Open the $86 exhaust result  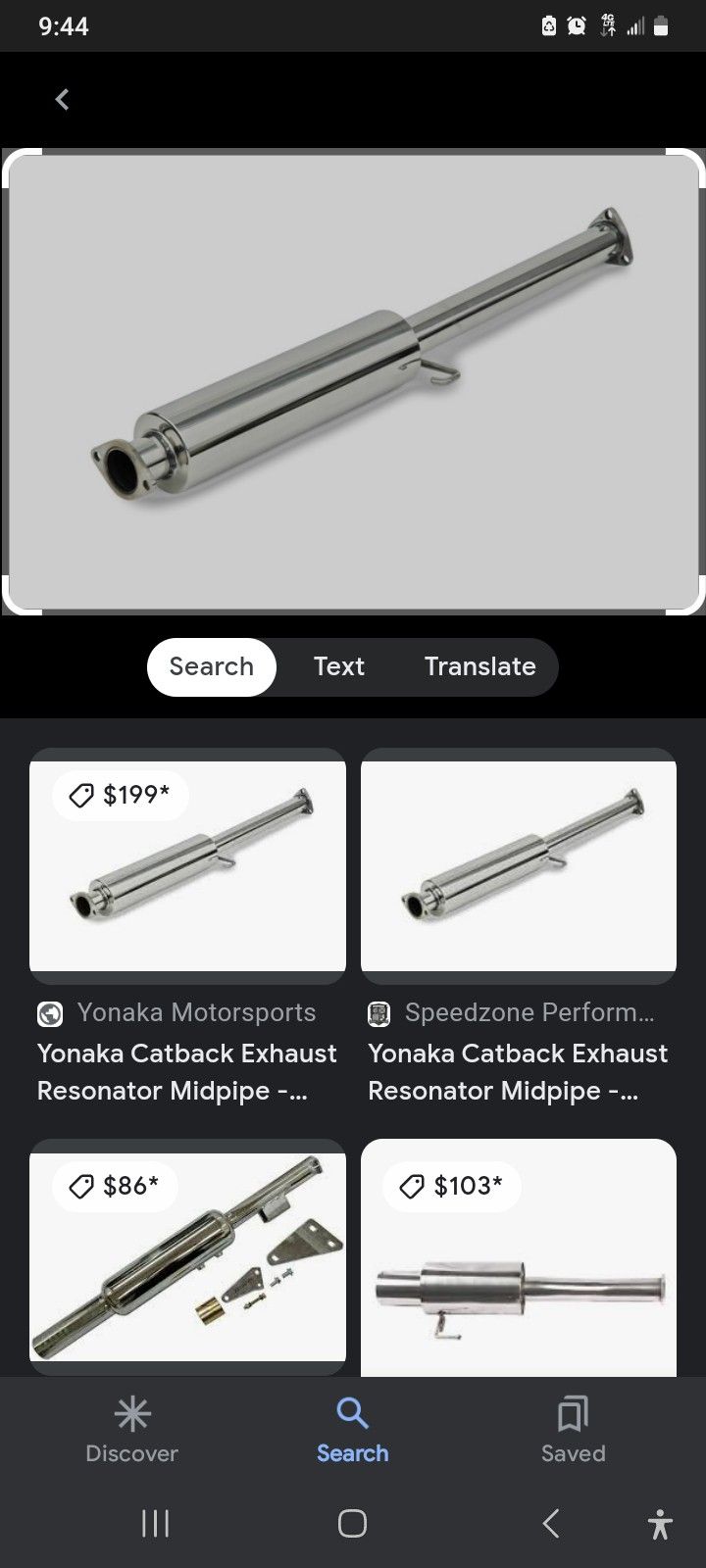pos(187,1259)
